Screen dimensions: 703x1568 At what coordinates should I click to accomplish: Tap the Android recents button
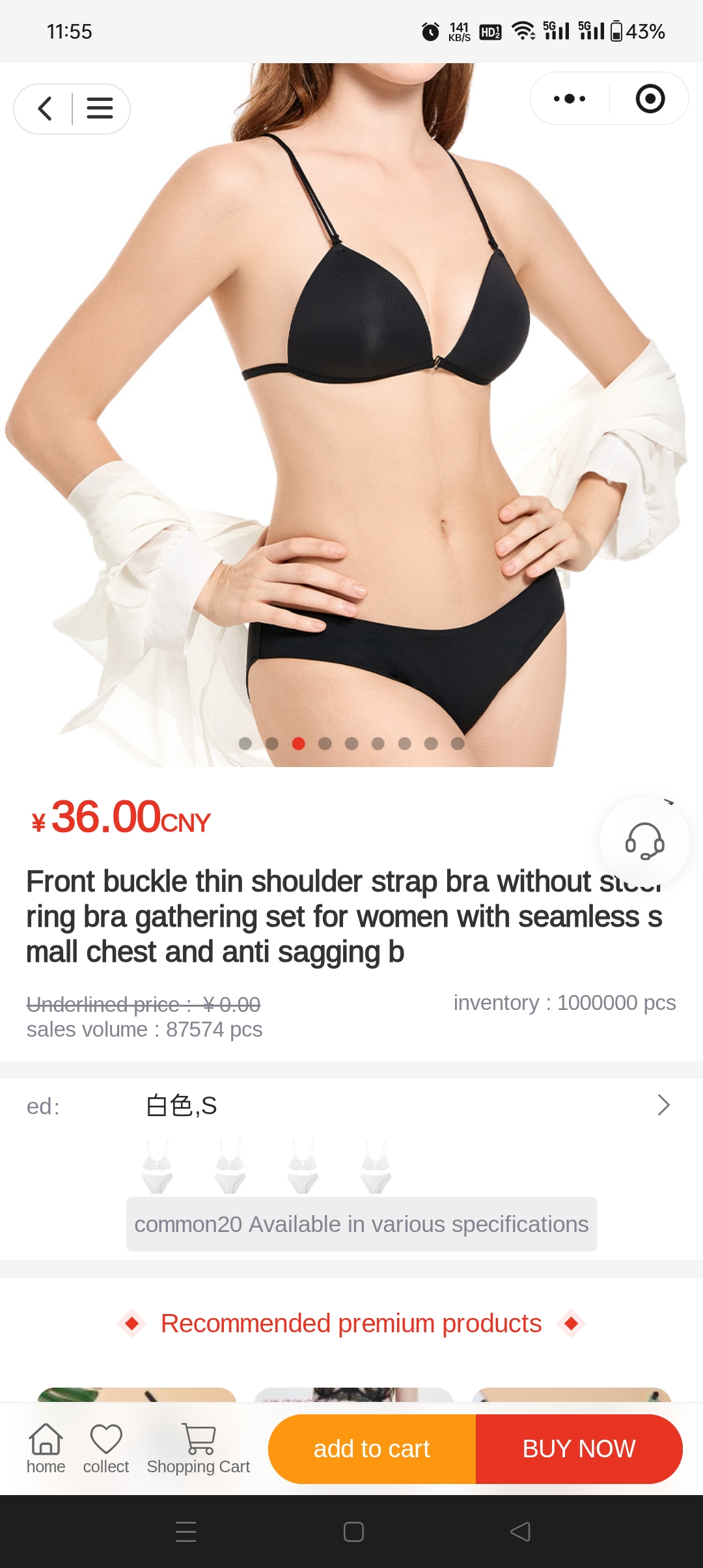click(x=186, y=1532)
